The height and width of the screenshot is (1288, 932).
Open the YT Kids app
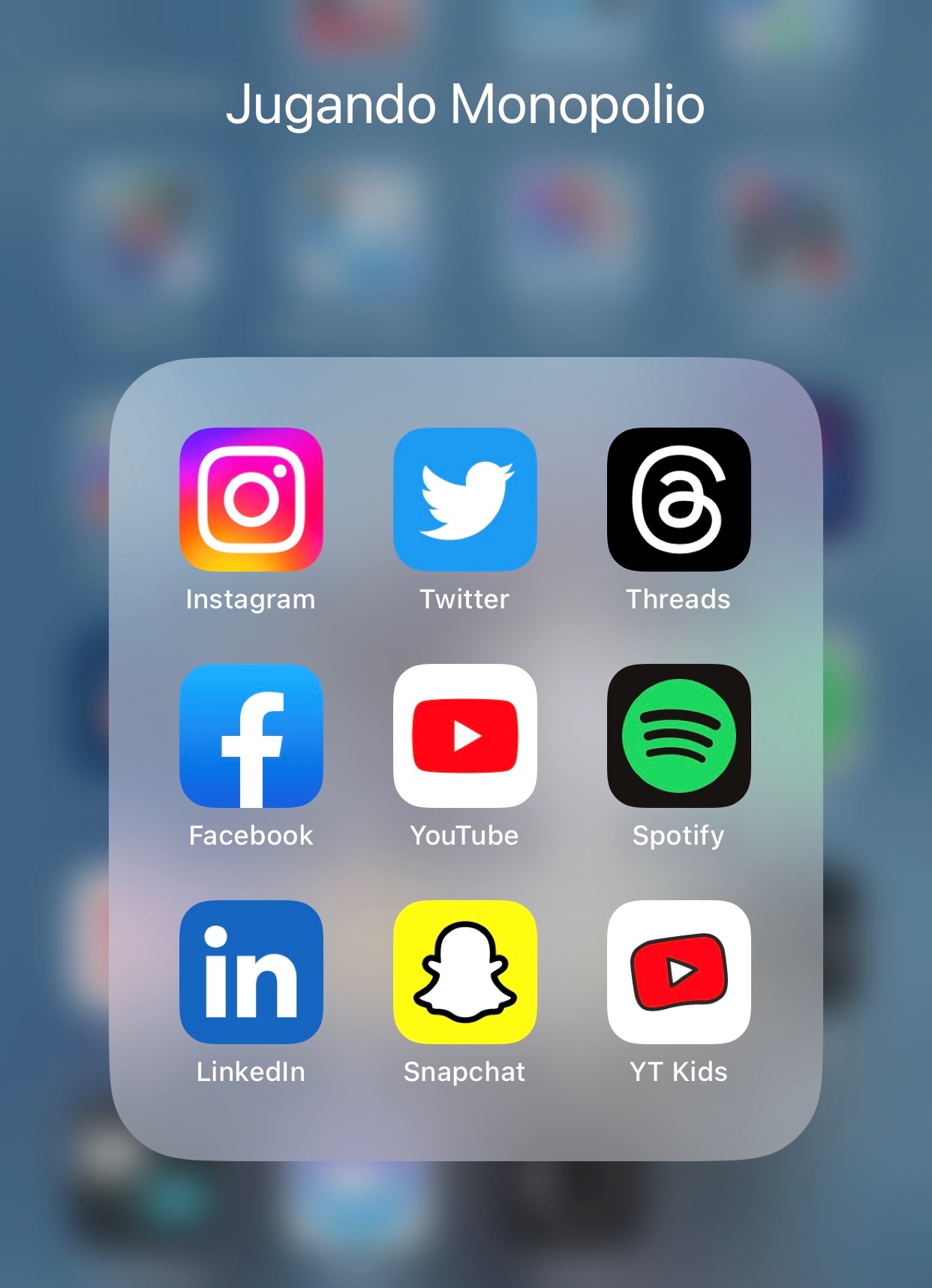click(x=678, y=972)
